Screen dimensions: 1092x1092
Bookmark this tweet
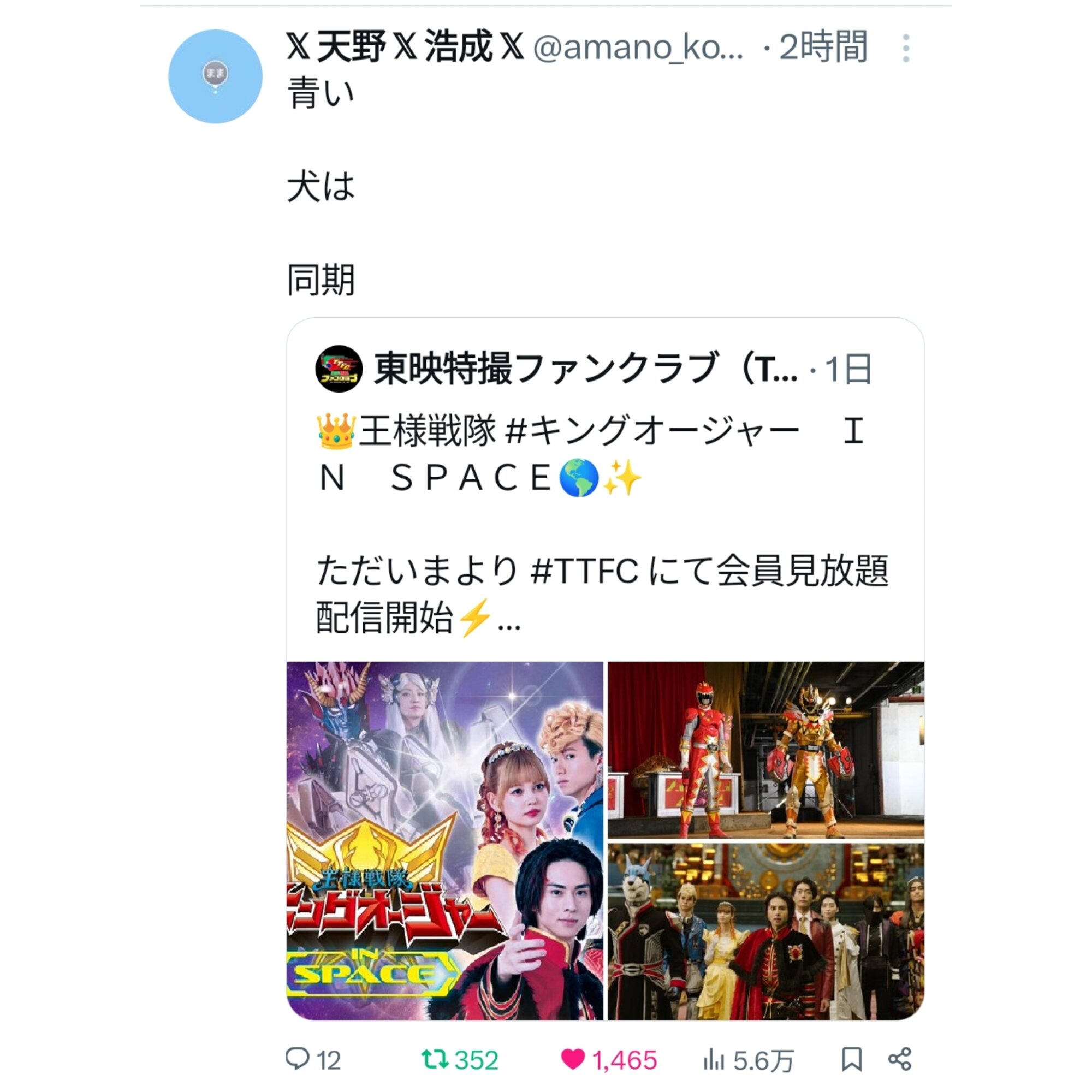[851, 1059]
